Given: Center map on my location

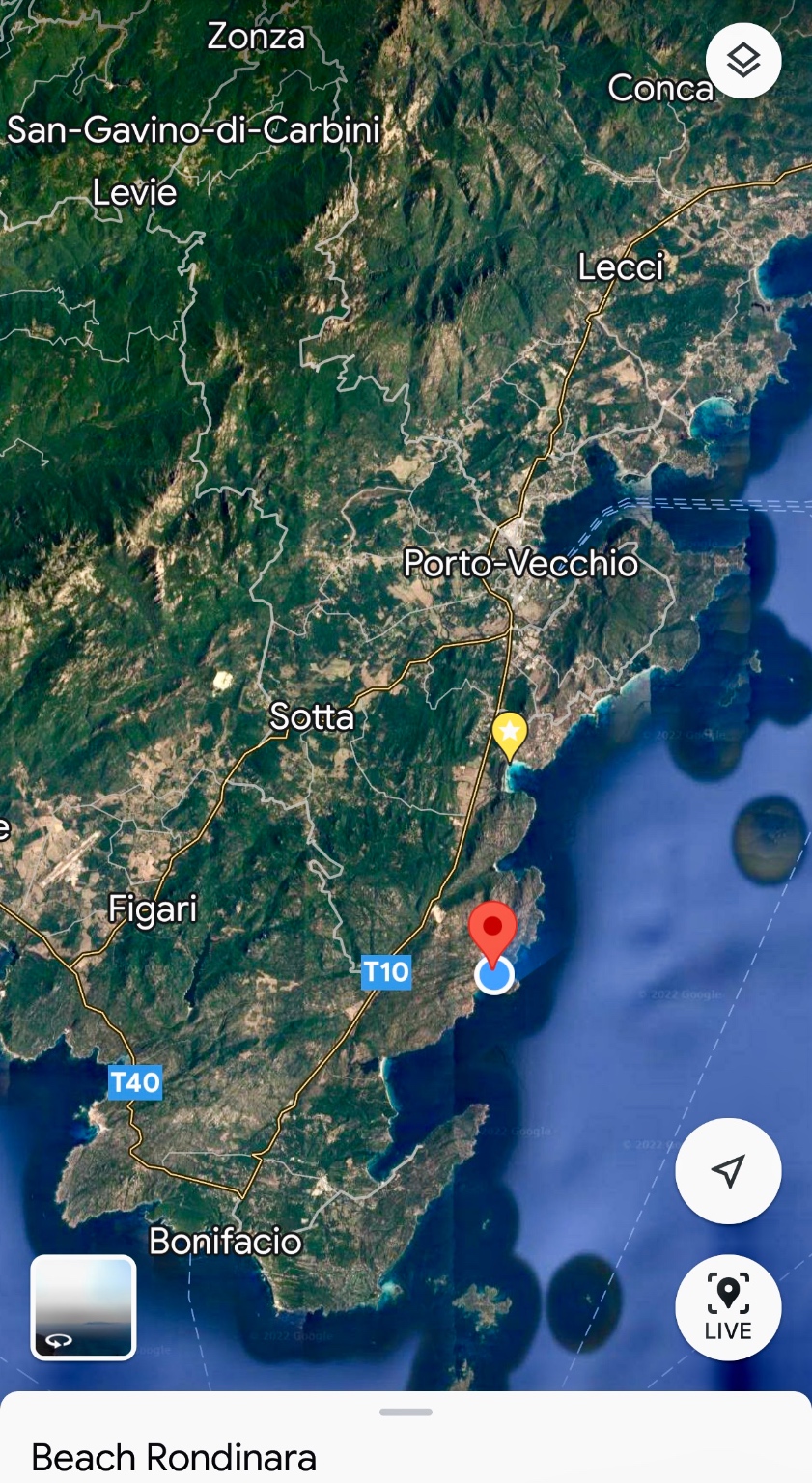Looking at the screenshot, I should [728, 1170].
